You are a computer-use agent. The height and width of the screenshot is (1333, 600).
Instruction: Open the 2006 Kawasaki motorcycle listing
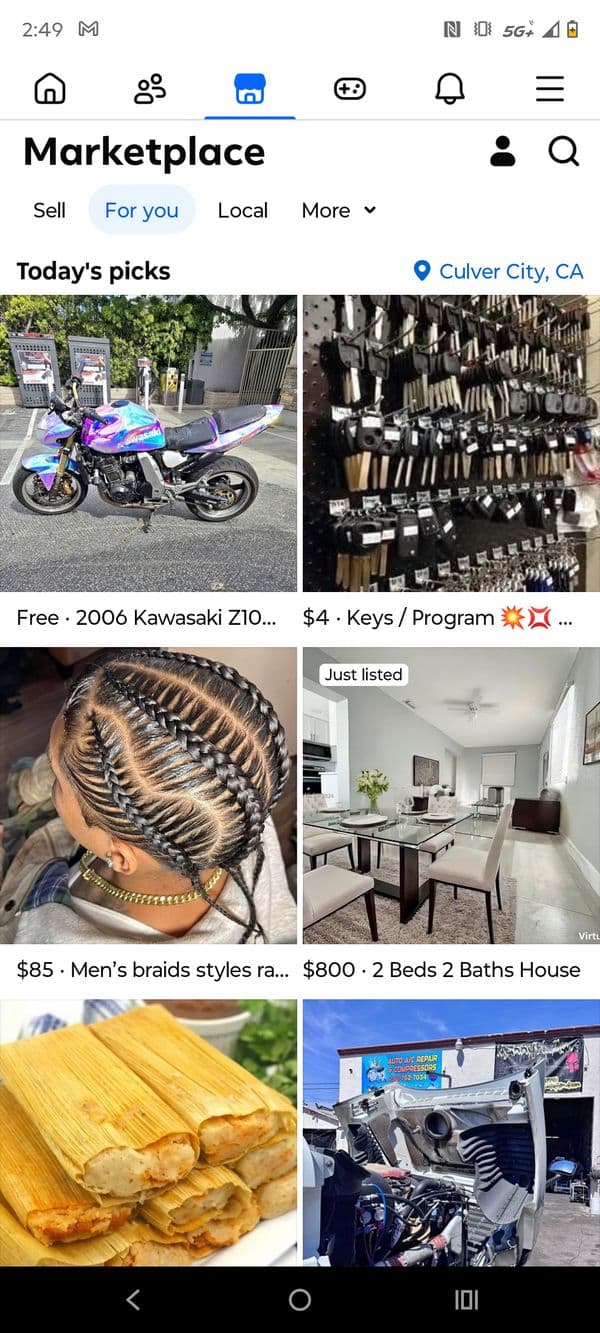point(148,443)
